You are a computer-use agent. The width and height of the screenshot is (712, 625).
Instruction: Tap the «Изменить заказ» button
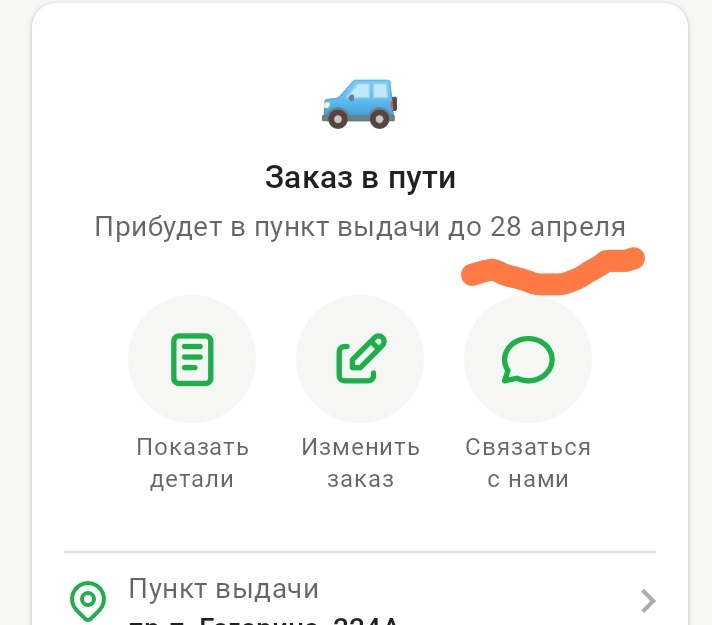[360, 361]
